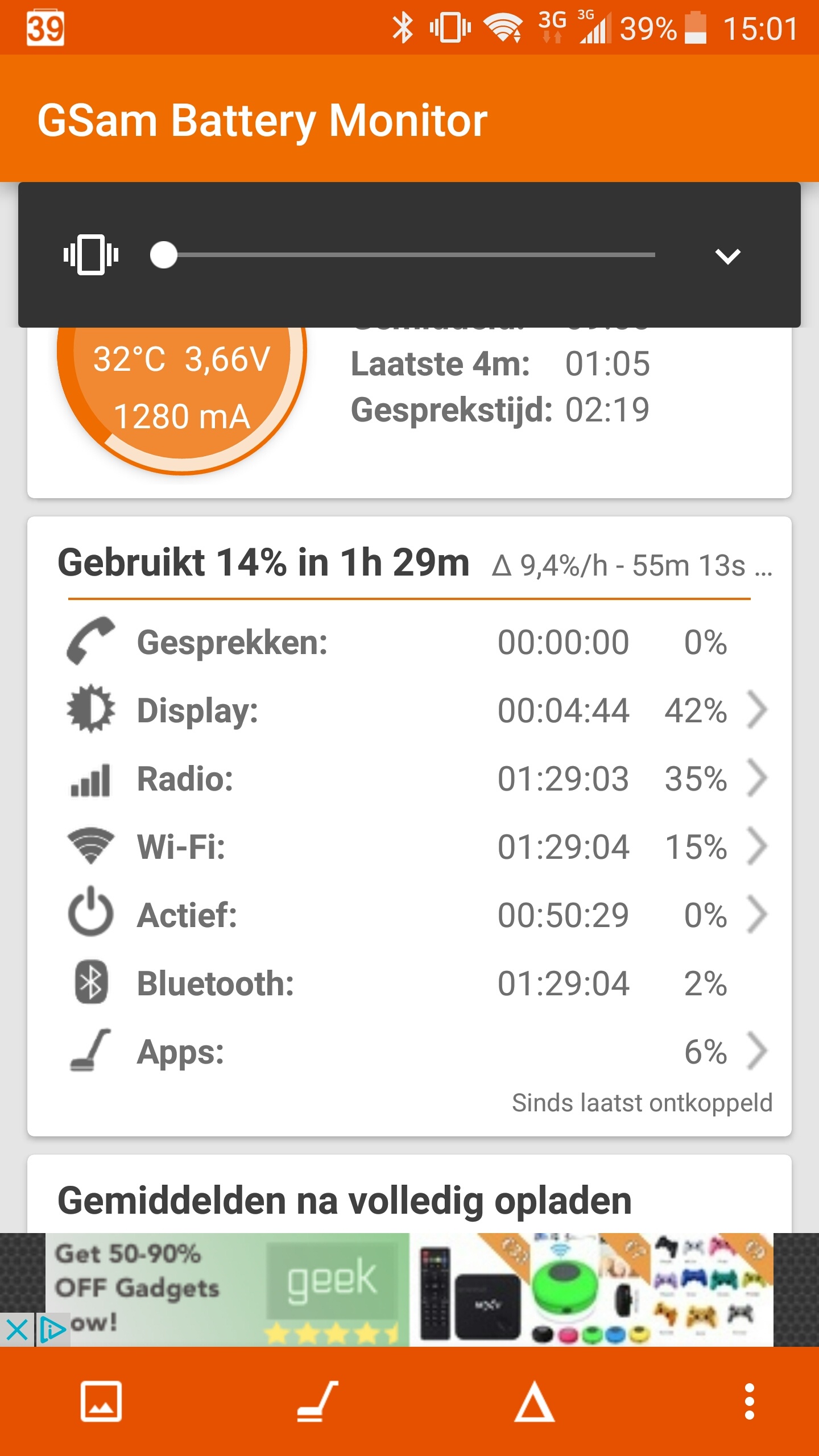Open app usage icon in bottom toolbar
This screenshot has height=1456, width=819.
click(317, 1401)
